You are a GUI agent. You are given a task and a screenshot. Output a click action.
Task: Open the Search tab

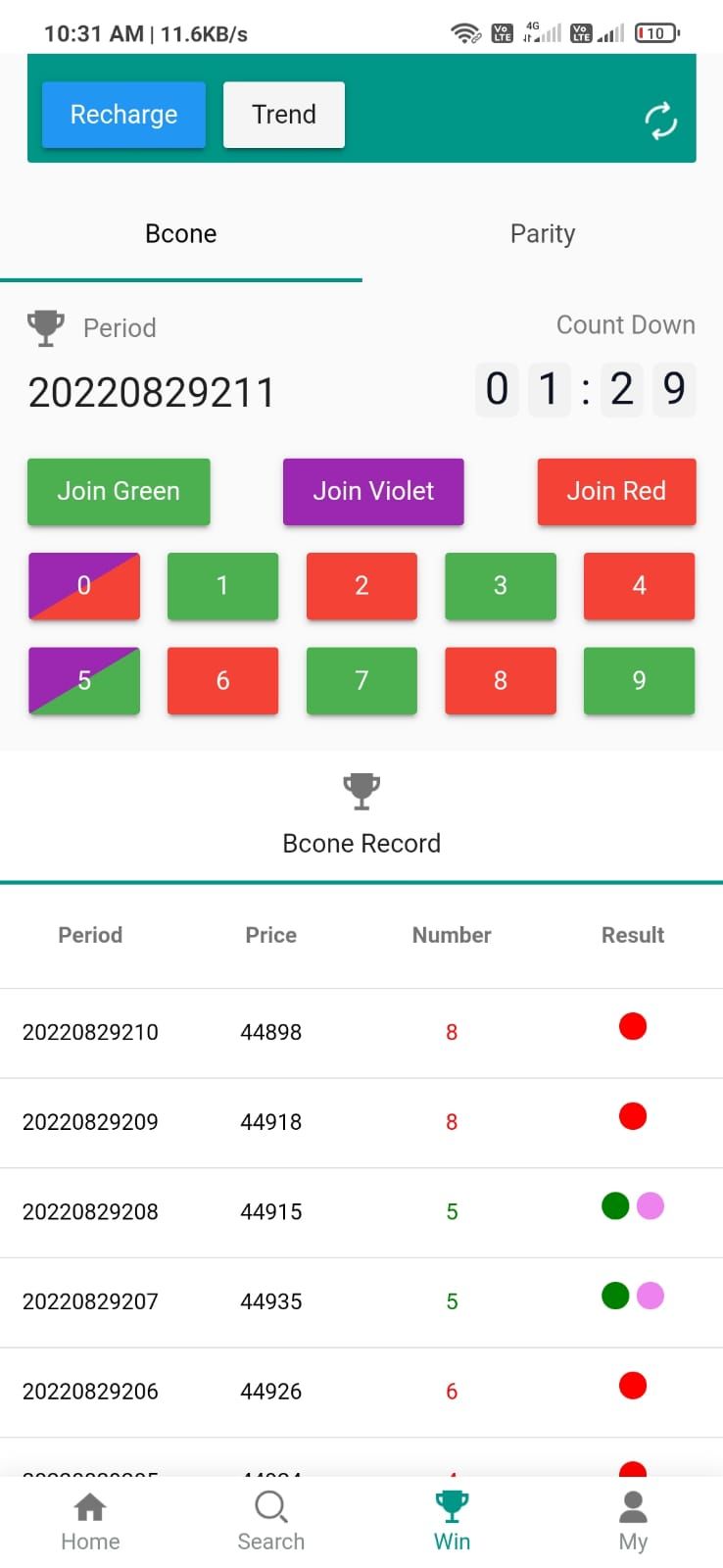coord(271,1522)
